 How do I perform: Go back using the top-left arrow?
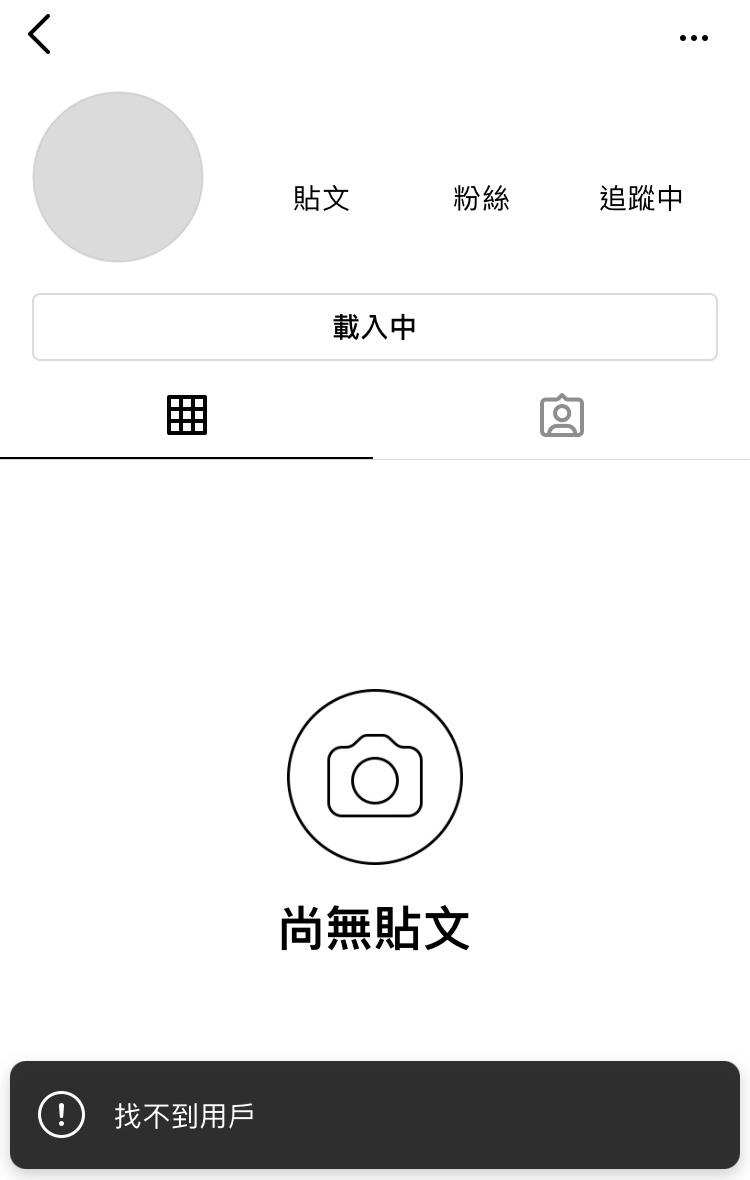tap(39, 35)
